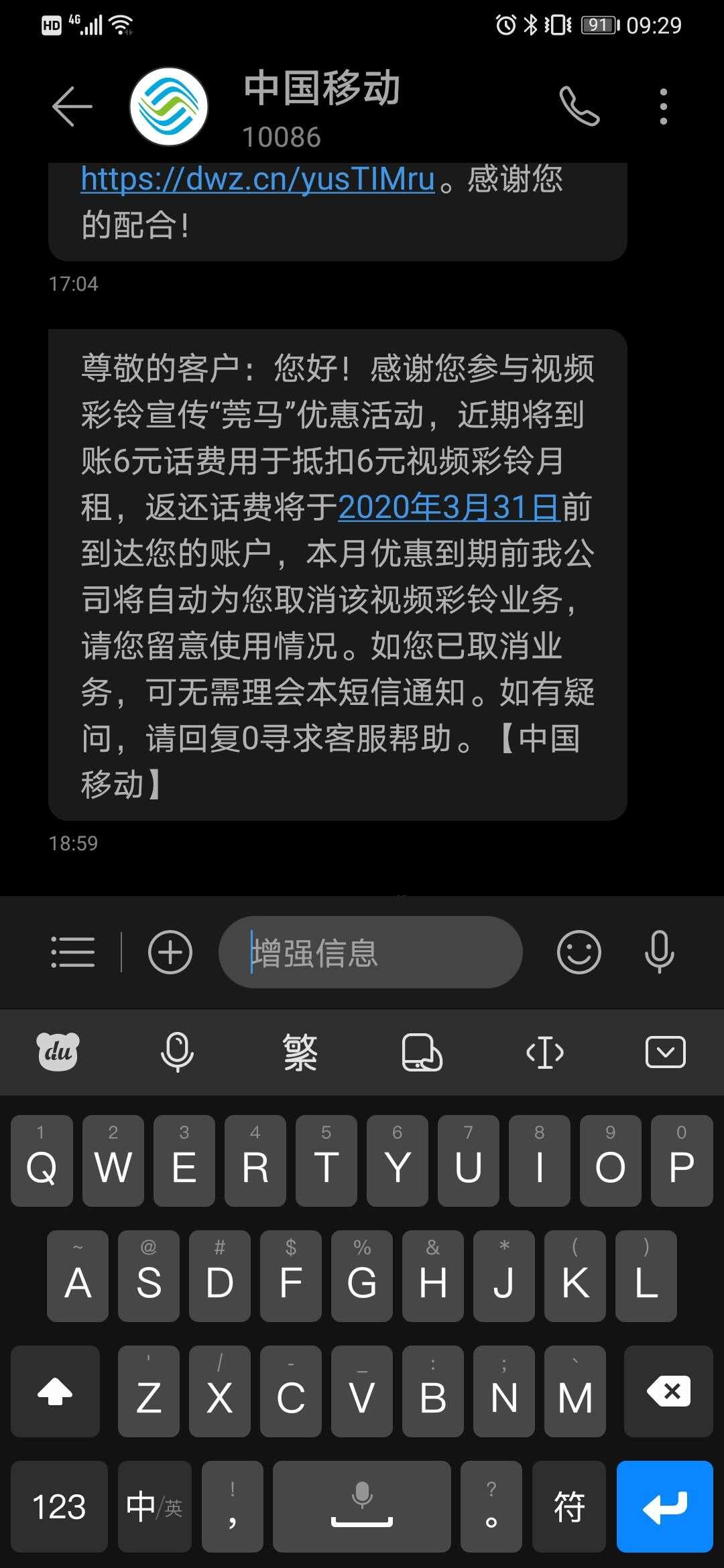
Task: Focus the 增强信息 message field
Action: [x=370, y=952]
